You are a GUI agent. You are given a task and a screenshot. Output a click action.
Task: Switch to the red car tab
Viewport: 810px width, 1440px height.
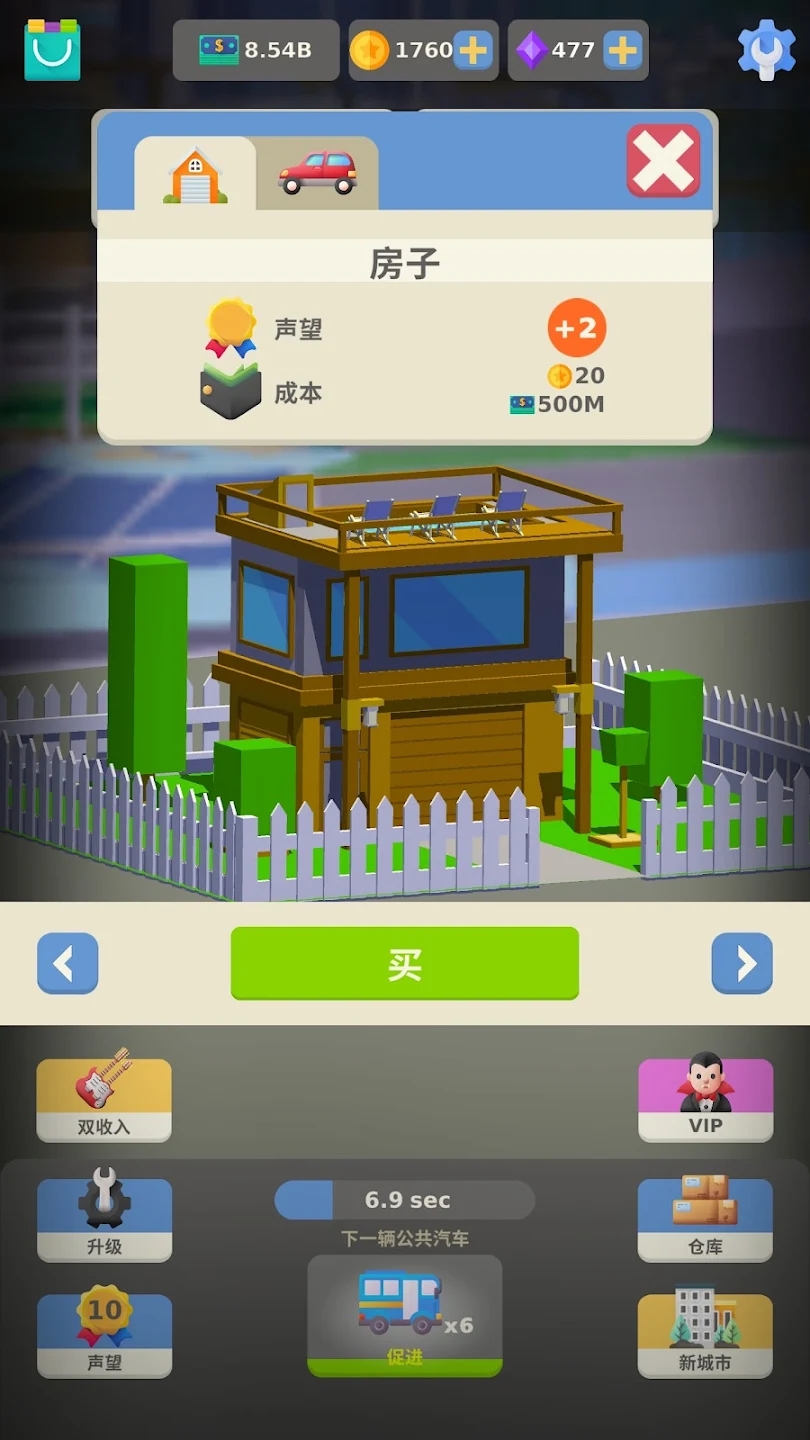point(318,172)
